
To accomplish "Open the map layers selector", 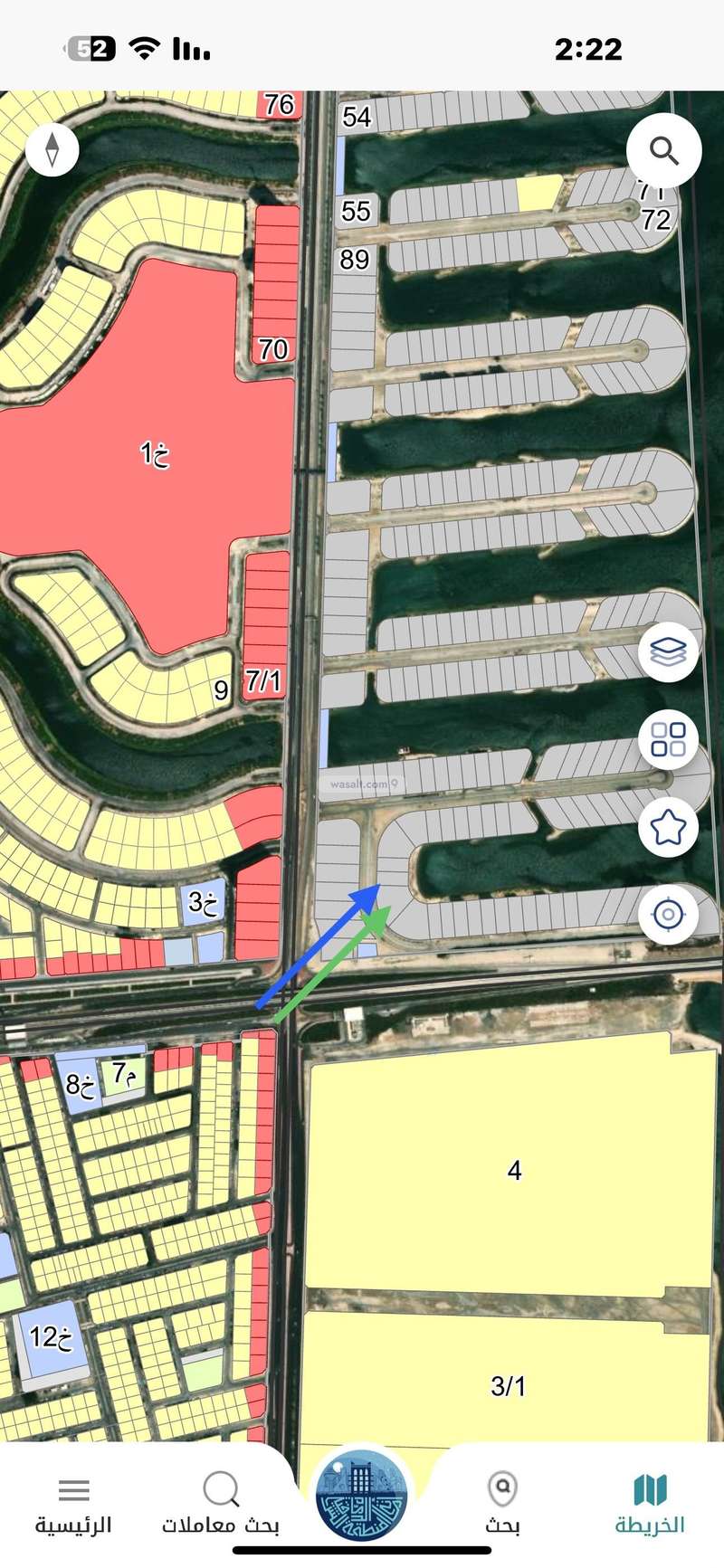I will 668,651.
